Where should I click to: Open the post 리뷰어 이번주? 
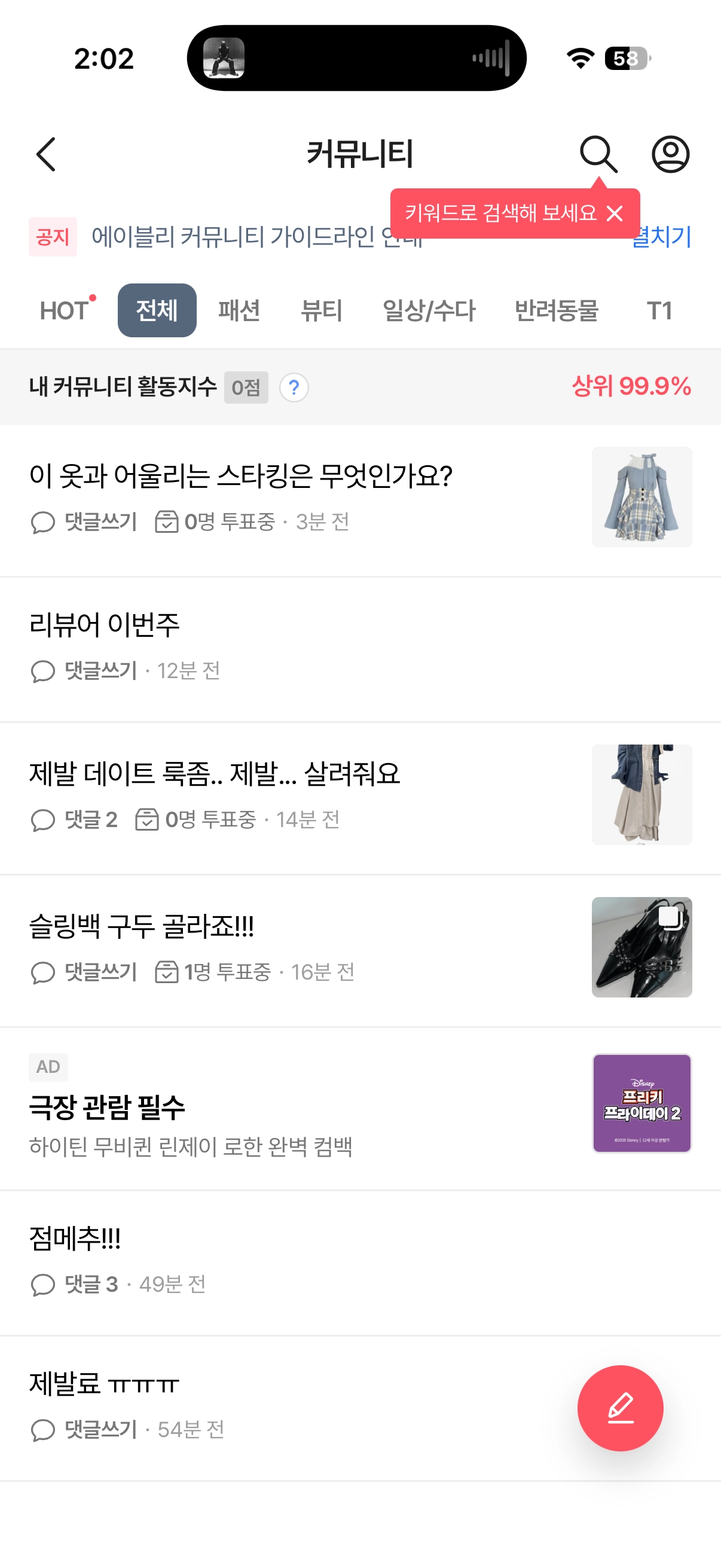pos(105,625)
